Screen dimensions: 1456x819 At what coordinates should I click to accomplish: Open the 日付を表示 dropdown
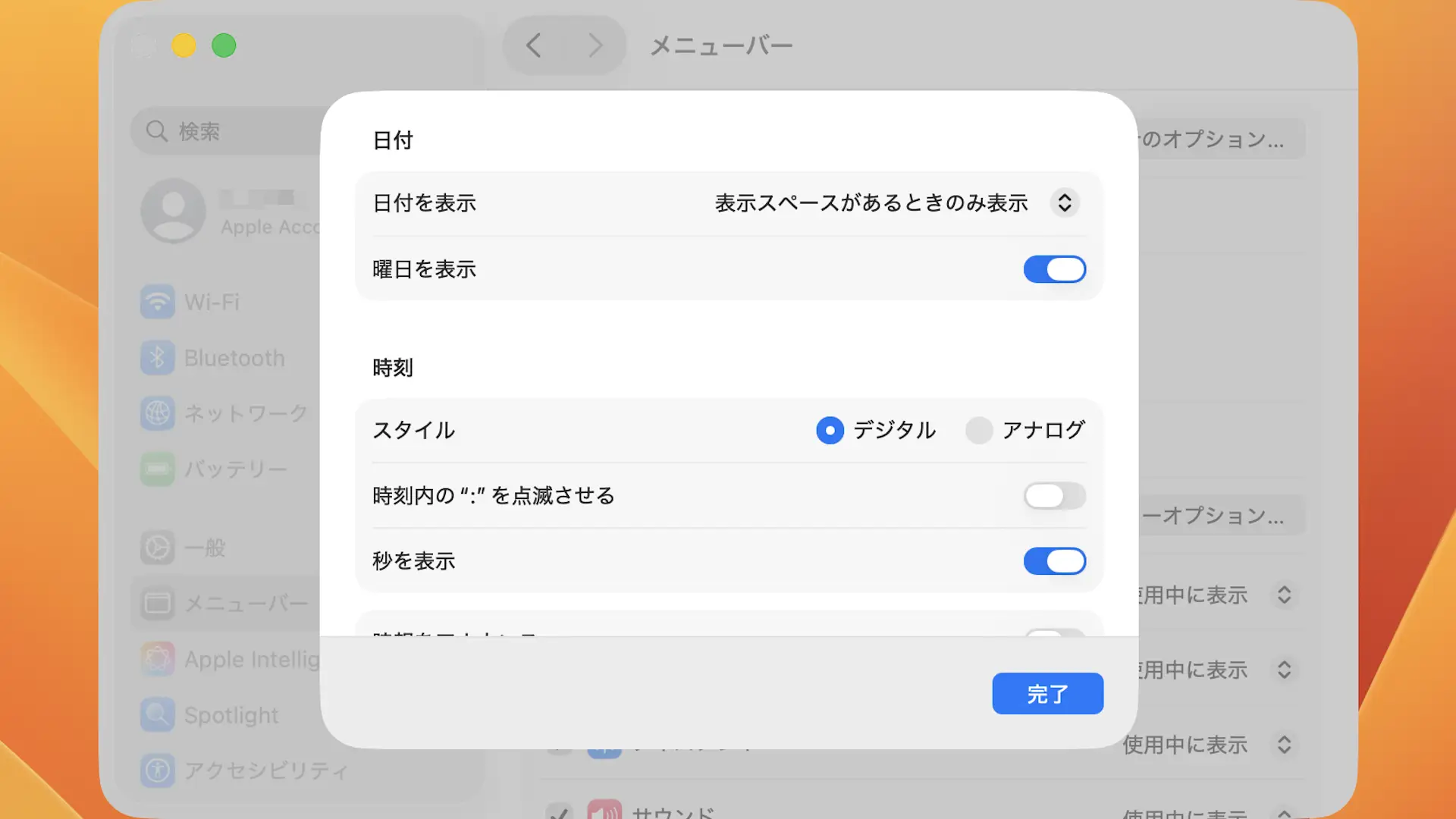(x=1064, y=202)
